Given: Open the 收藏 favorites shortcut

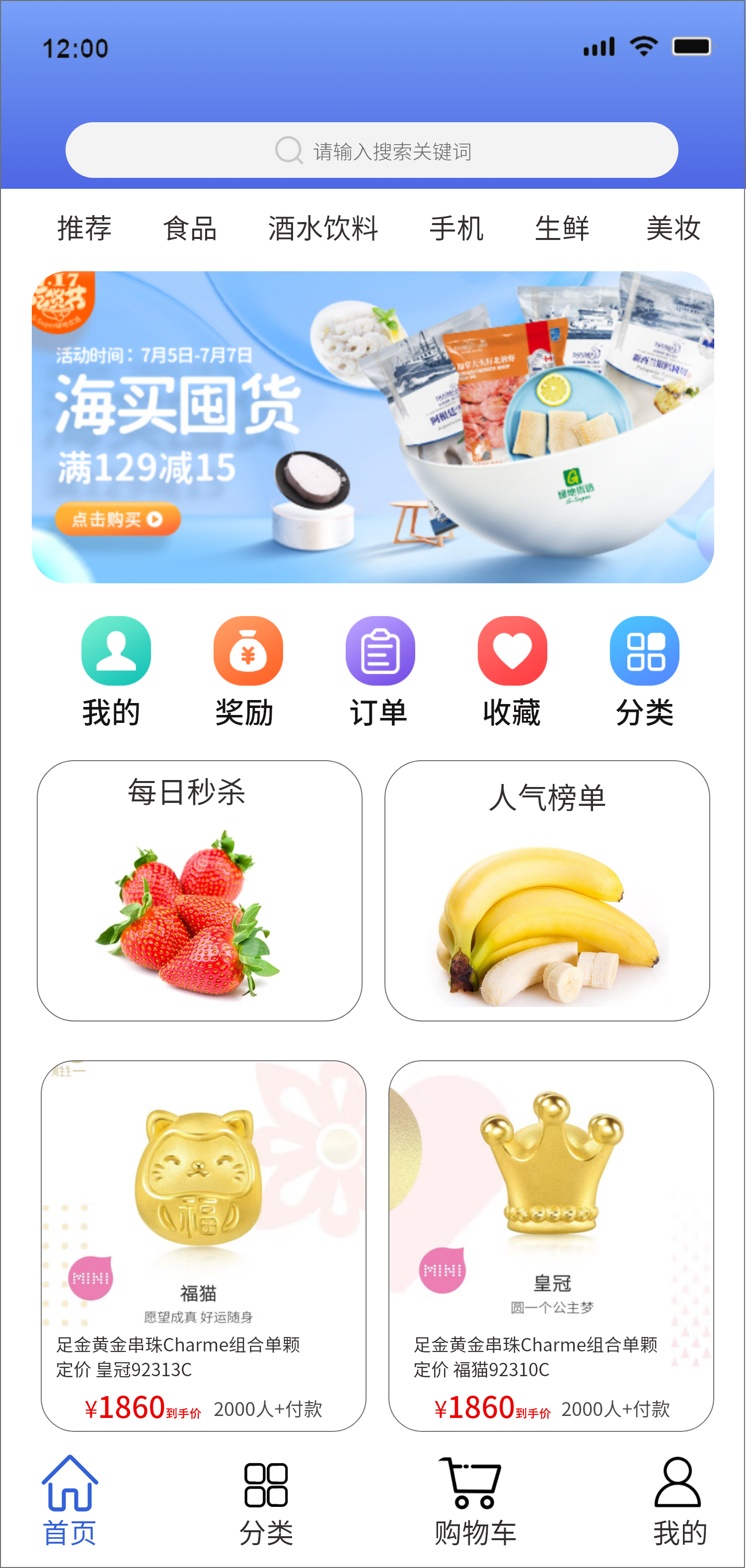Looking at the screenshot, I should point(512,651).
